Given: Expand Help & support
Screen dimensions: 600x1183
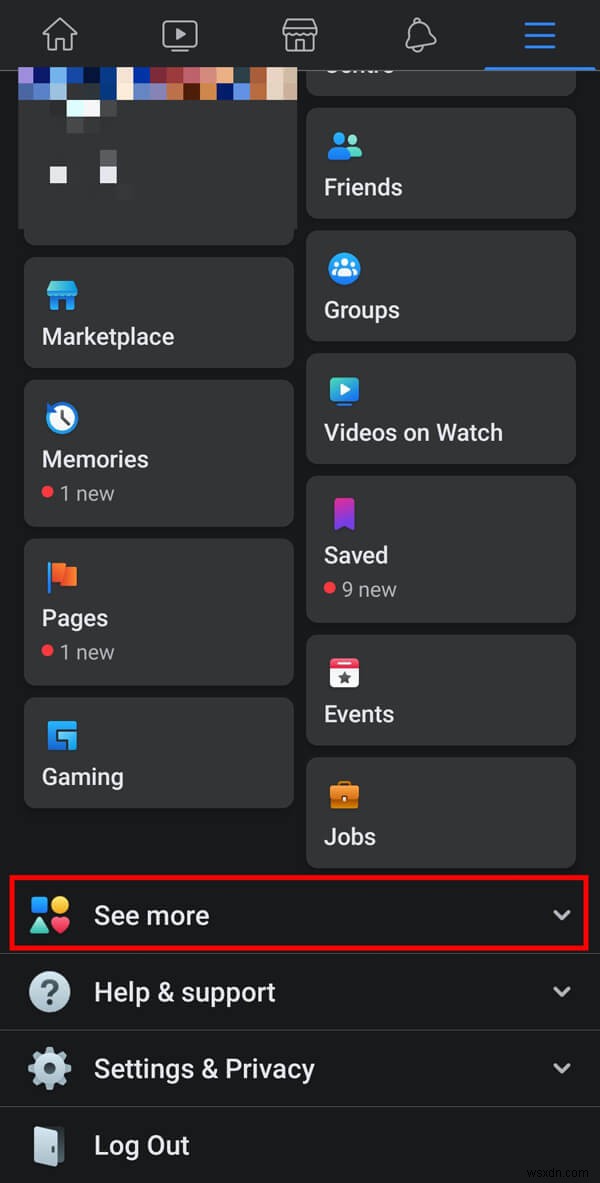Looking at the screenshot, I should (299, 992).
